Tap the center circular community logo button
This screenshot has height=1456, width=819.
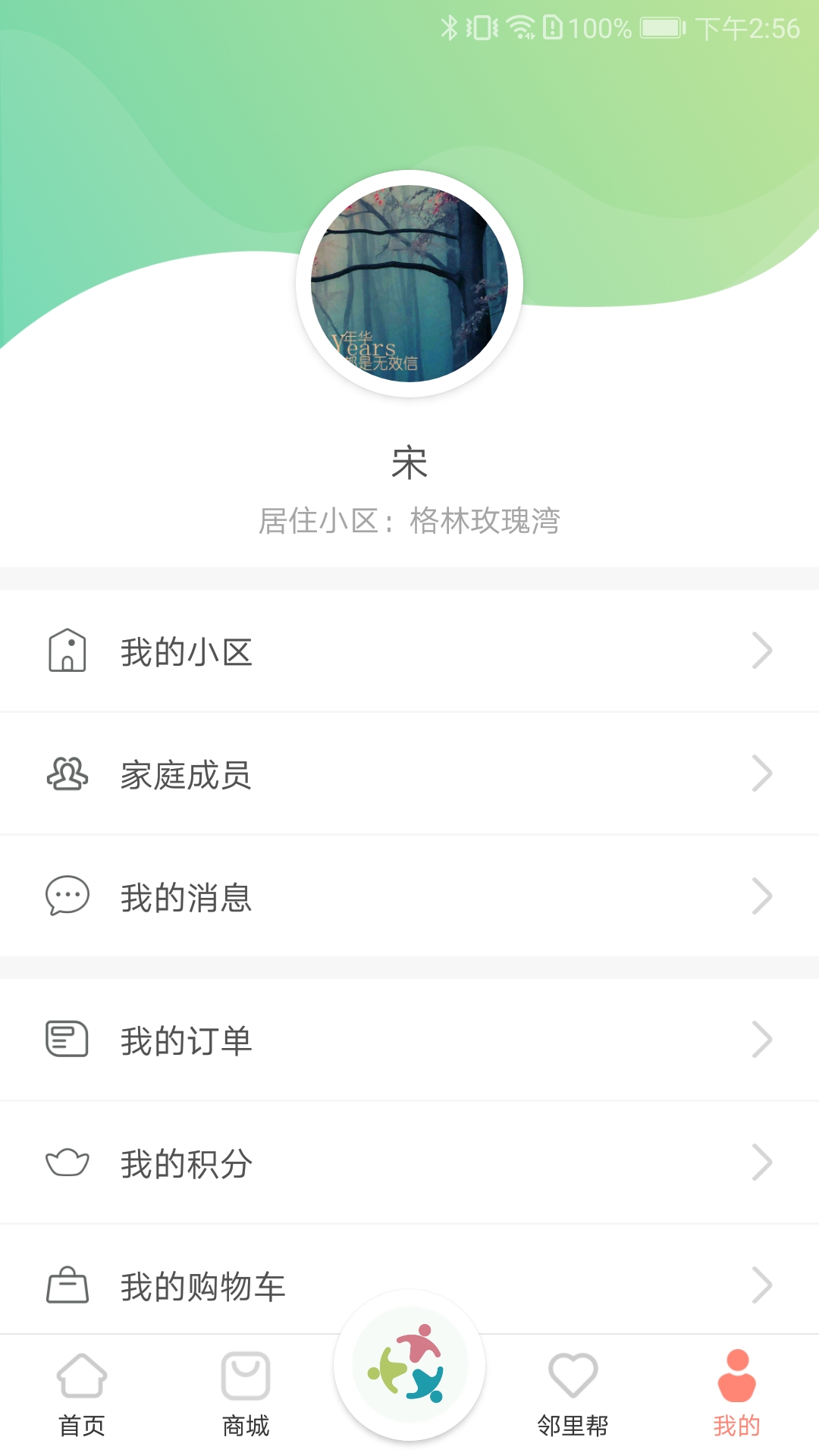pyautogui.click(x=409, y=1365)
